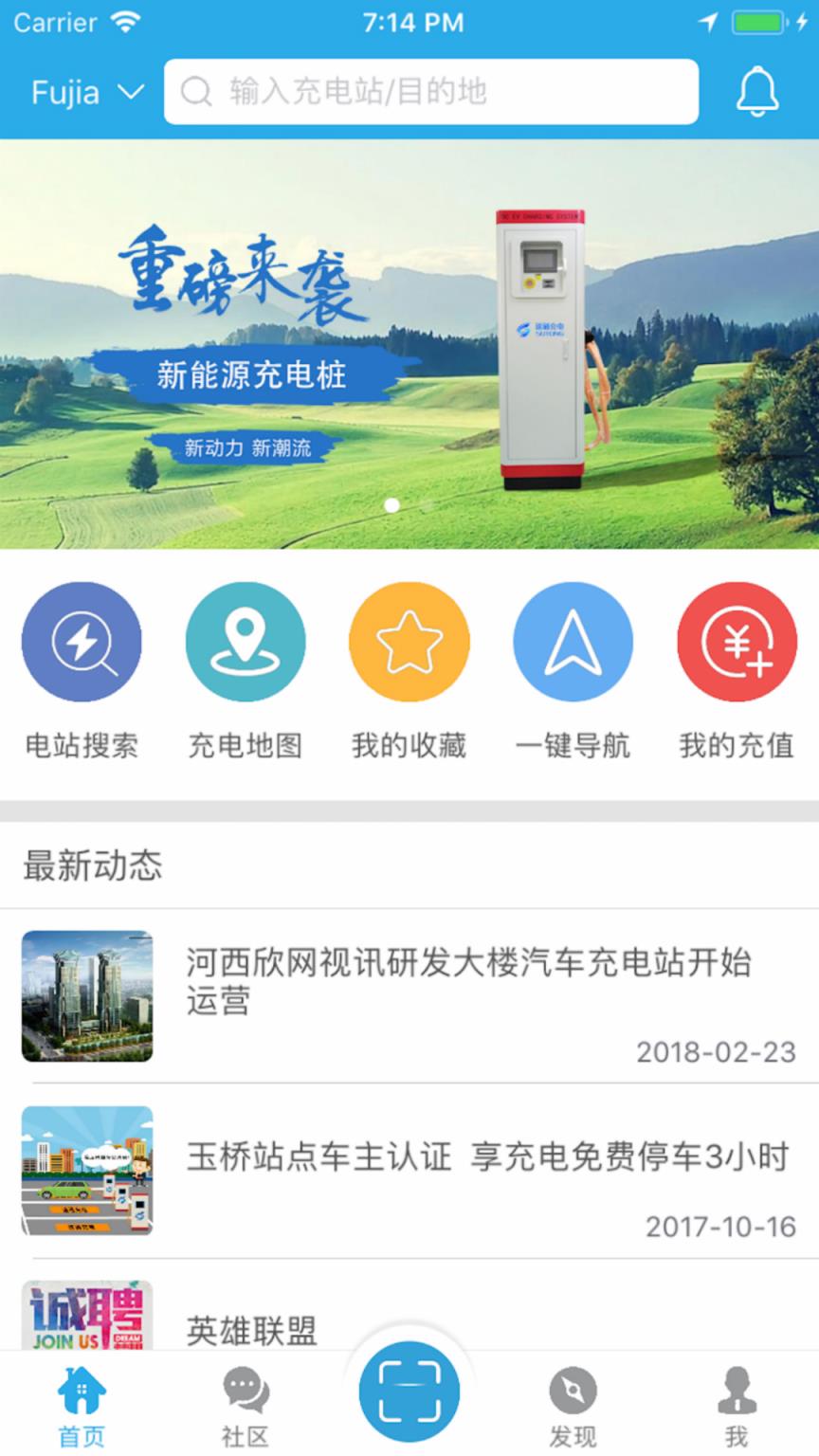Open the 充电地图 charging map
819x1456 pixels.
(x=246, y=641)
